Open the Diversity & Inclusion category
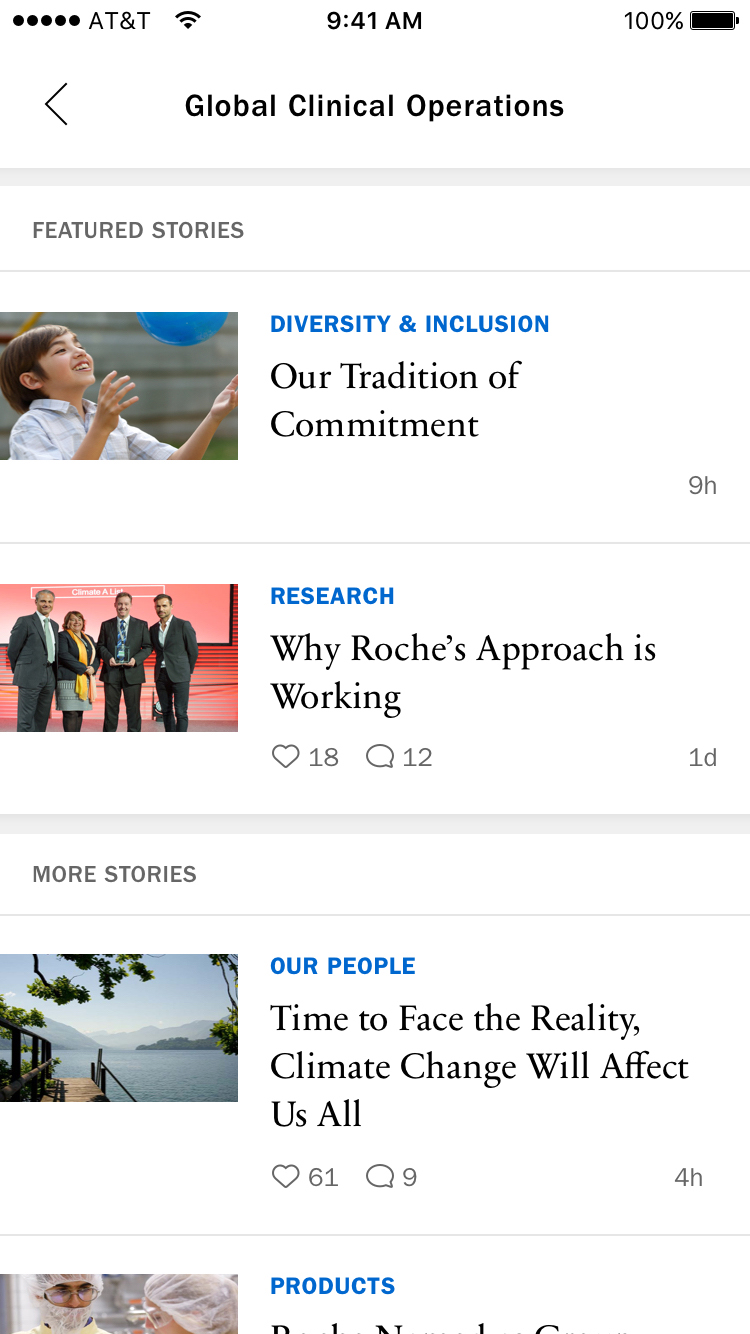 click(409, 324)
